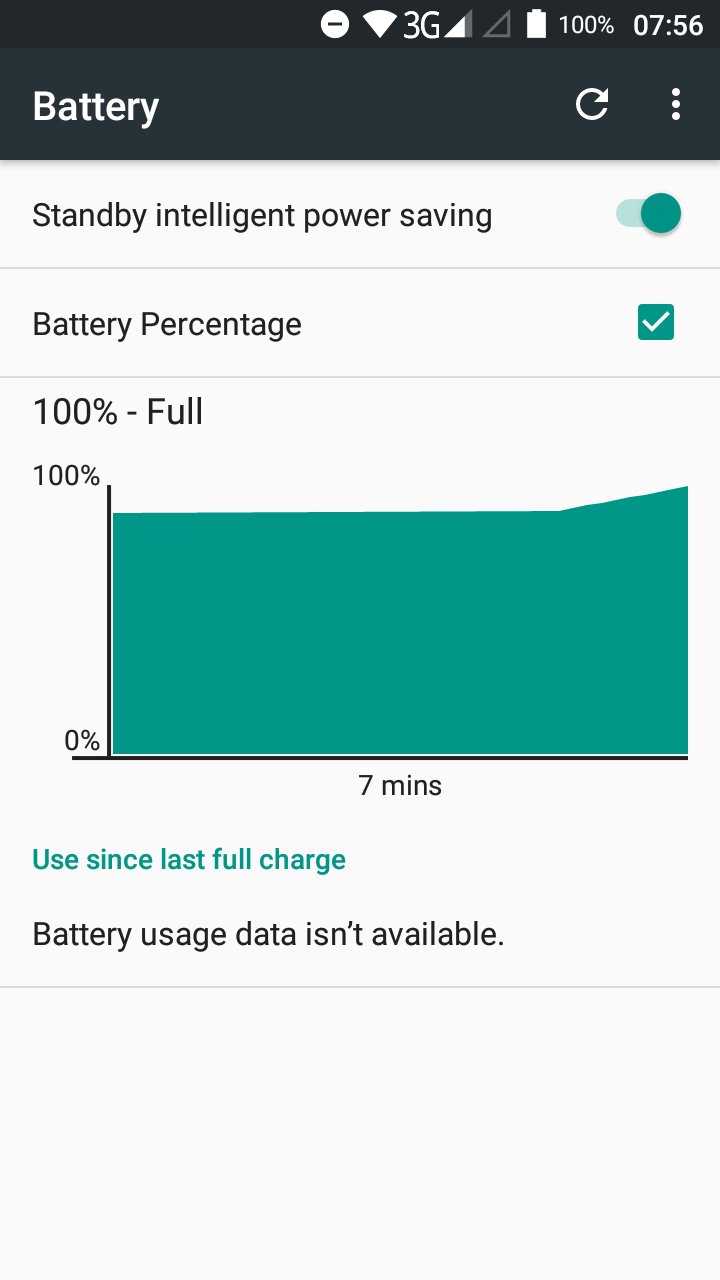
Task: Open the battery history graph
Action: [x=398, y=620]
